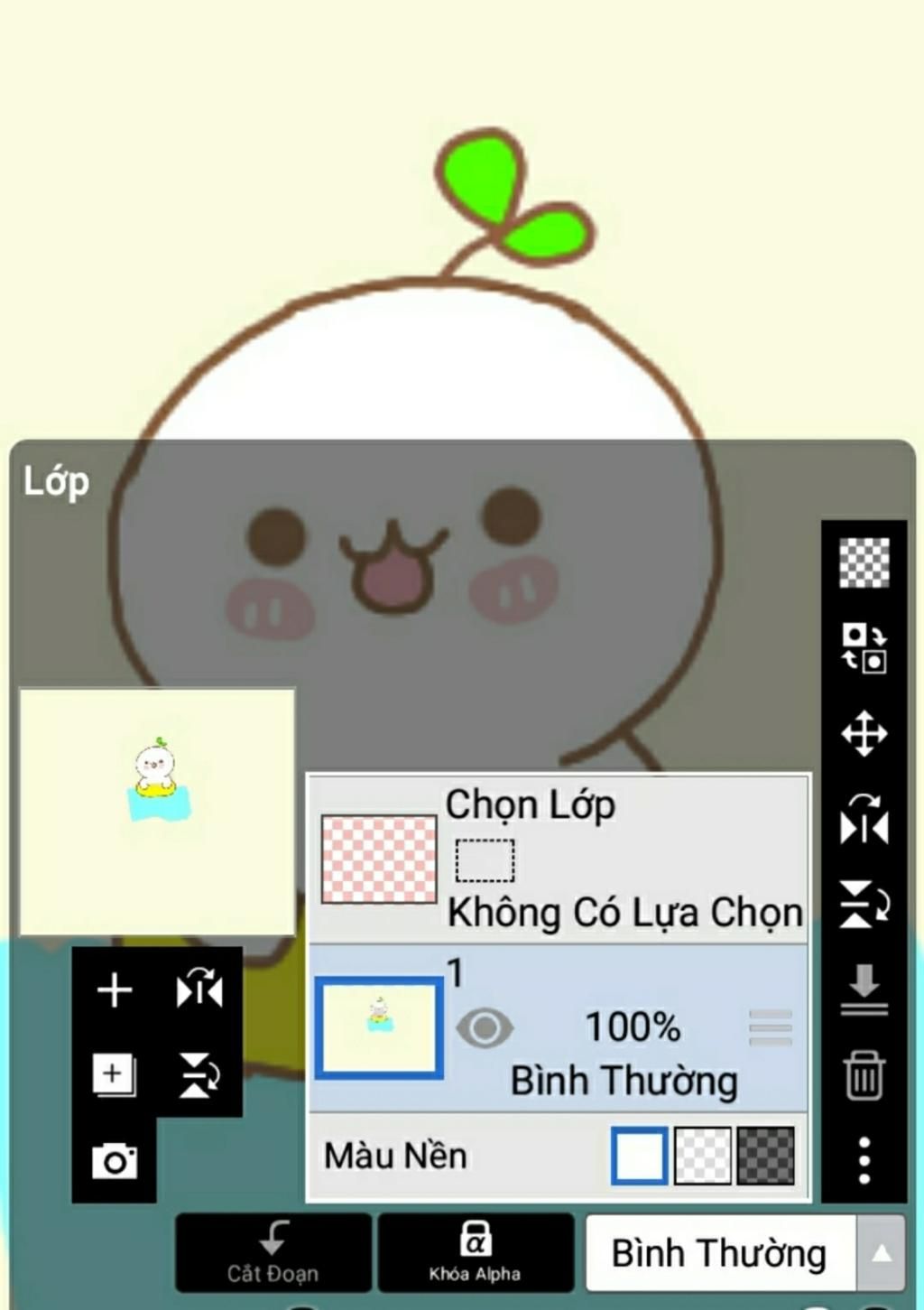Select layer 1 thumbnail
Viewport: 924px width, 1310px height.
(379, 1027)
